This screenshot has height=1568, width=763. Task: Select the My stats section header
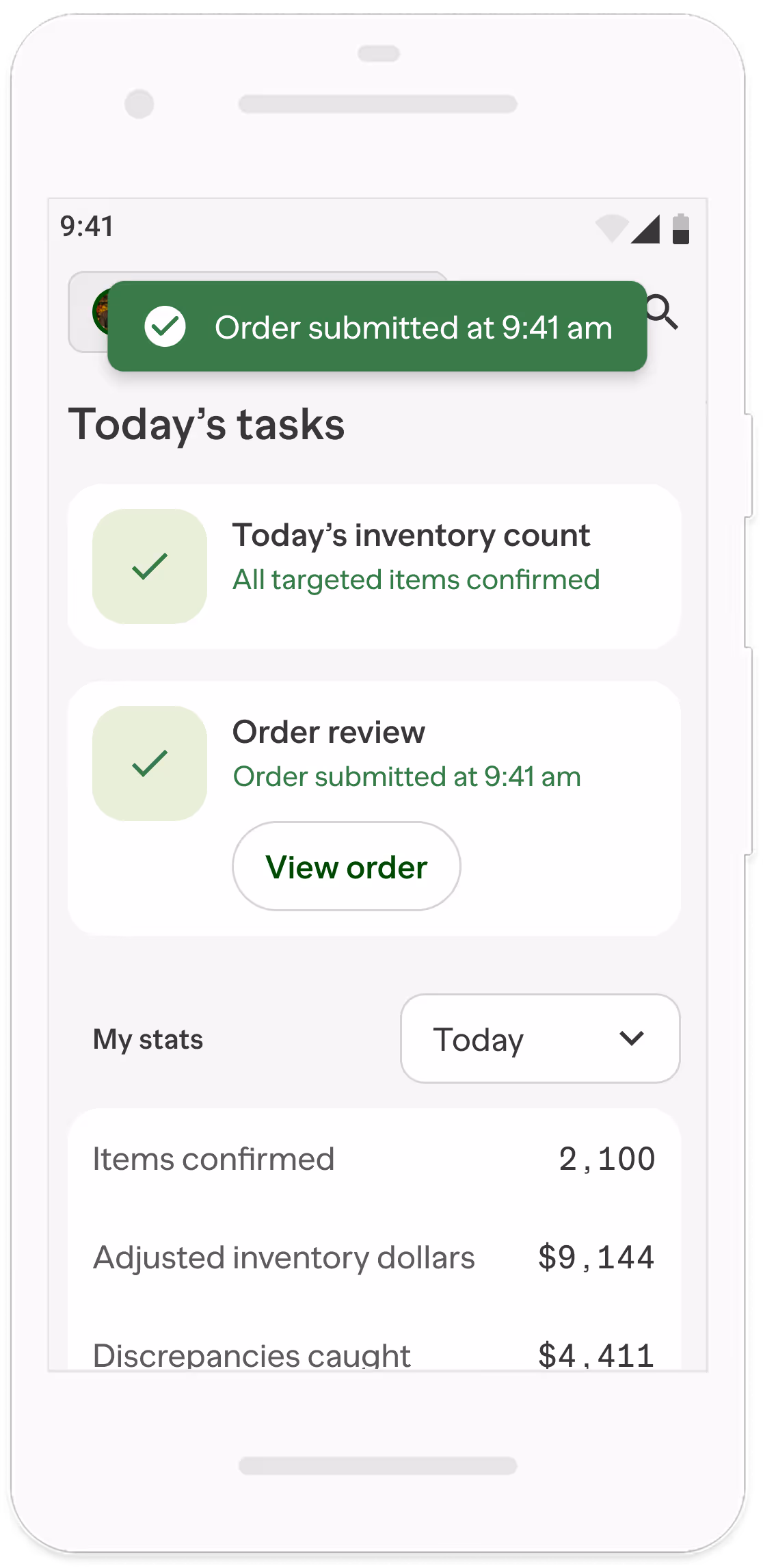(147, 1038)
